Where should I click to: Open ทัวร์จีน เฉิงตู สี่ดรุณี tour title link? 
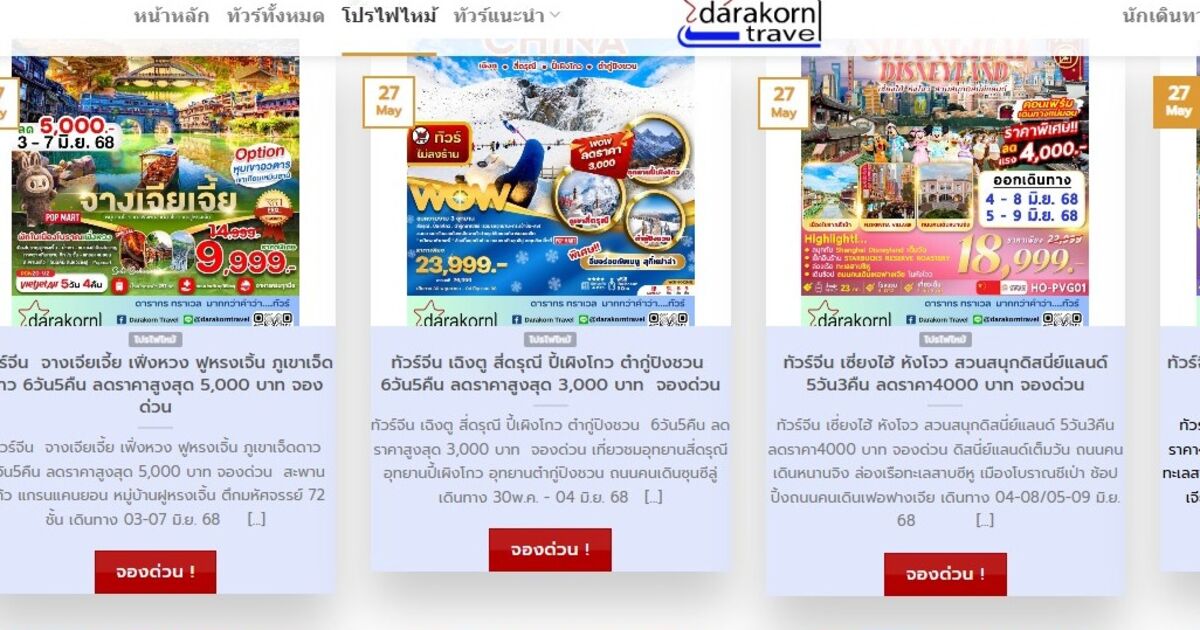click(x=550, y=373)
